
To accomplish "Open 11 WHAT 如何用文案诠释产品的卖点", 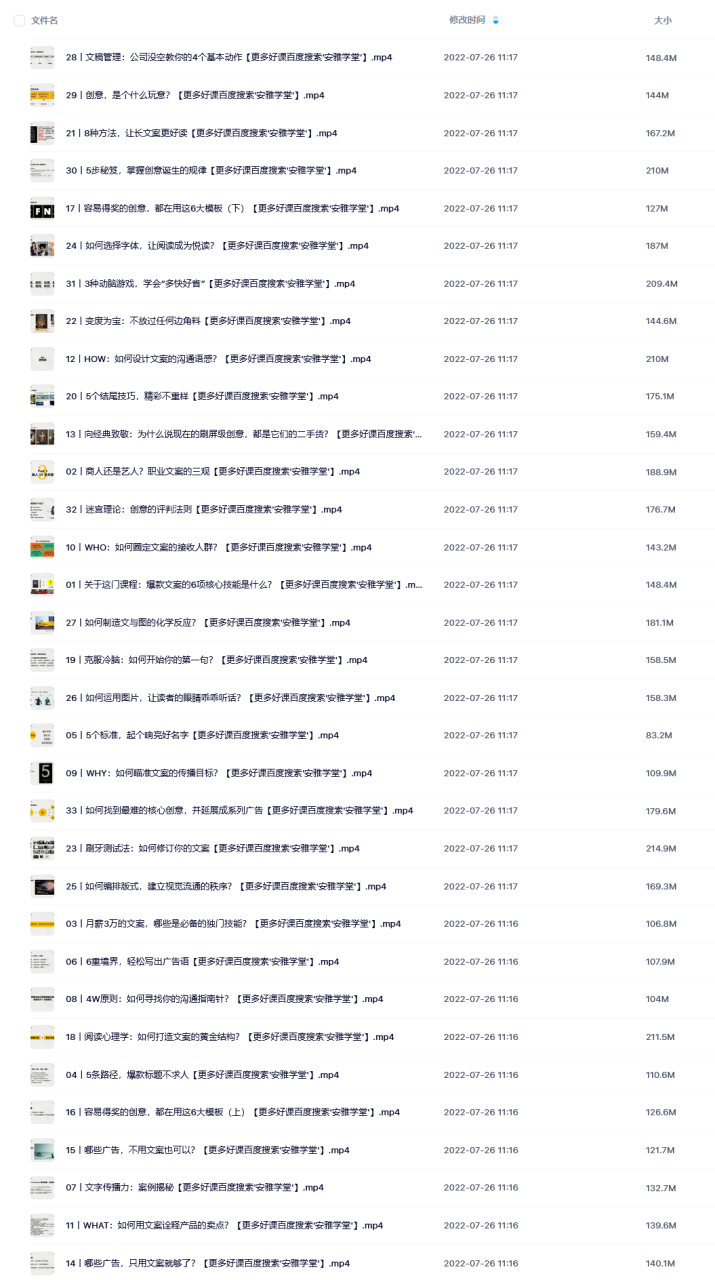I will pyautogui.click(x=225, y=1226).
